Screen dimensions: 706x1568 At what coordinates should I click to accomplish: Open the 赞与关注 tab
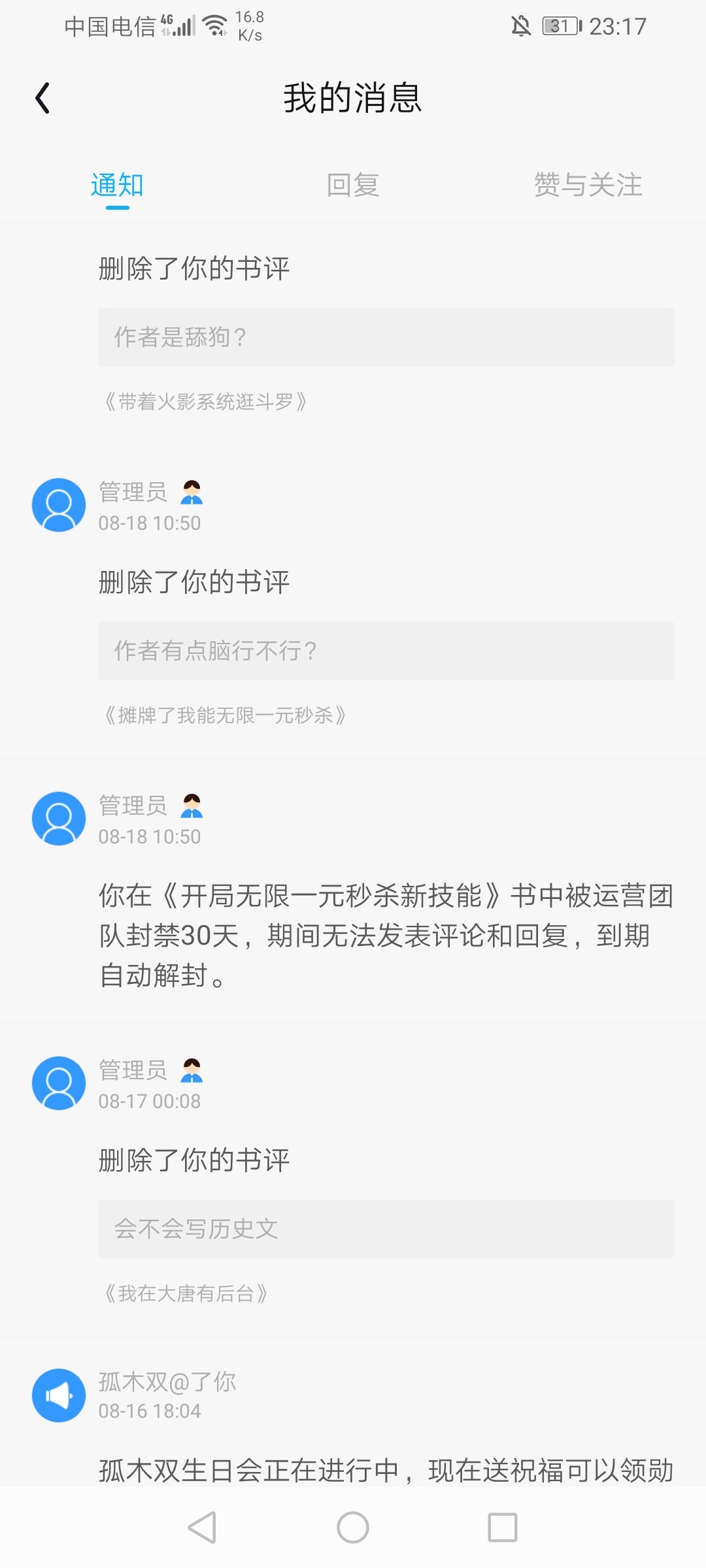[588, 185]
